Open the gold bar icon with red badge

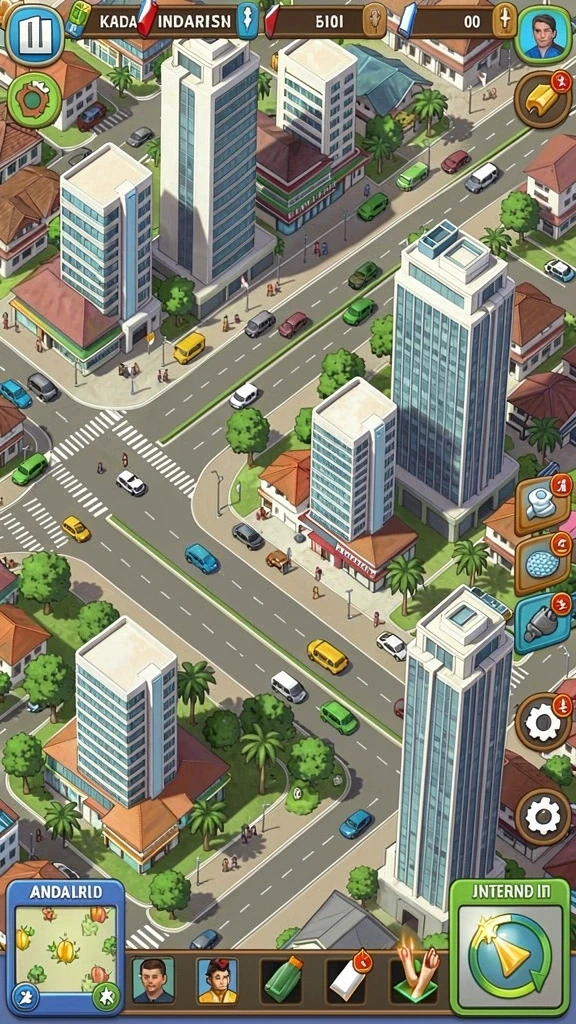coord(543,99)
